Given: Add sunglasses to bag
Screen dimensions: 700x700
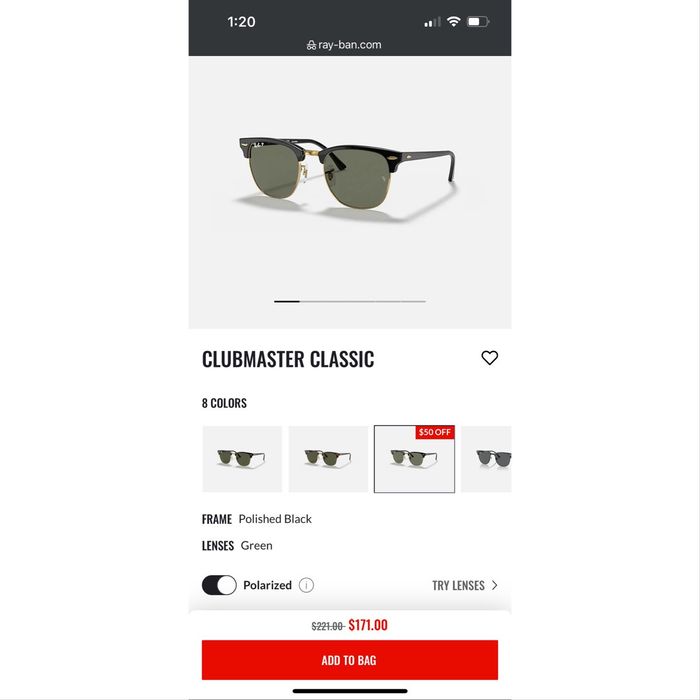Looking at the screenshot, I should pos(349,660).
